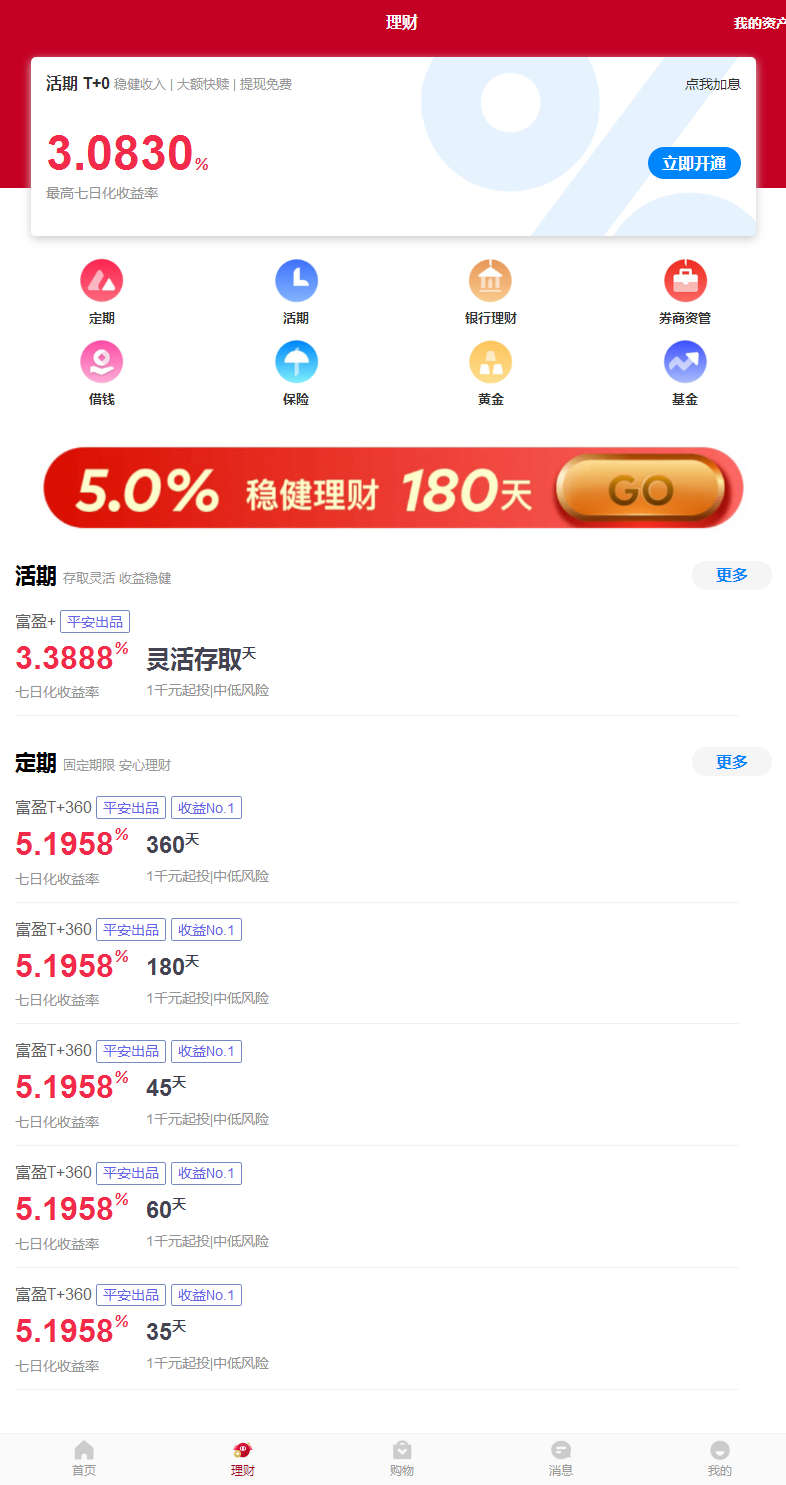Screen dimensions: 786x1485
Task: Open the 富盈T+360 45天 product
Action: point(200,1086)
